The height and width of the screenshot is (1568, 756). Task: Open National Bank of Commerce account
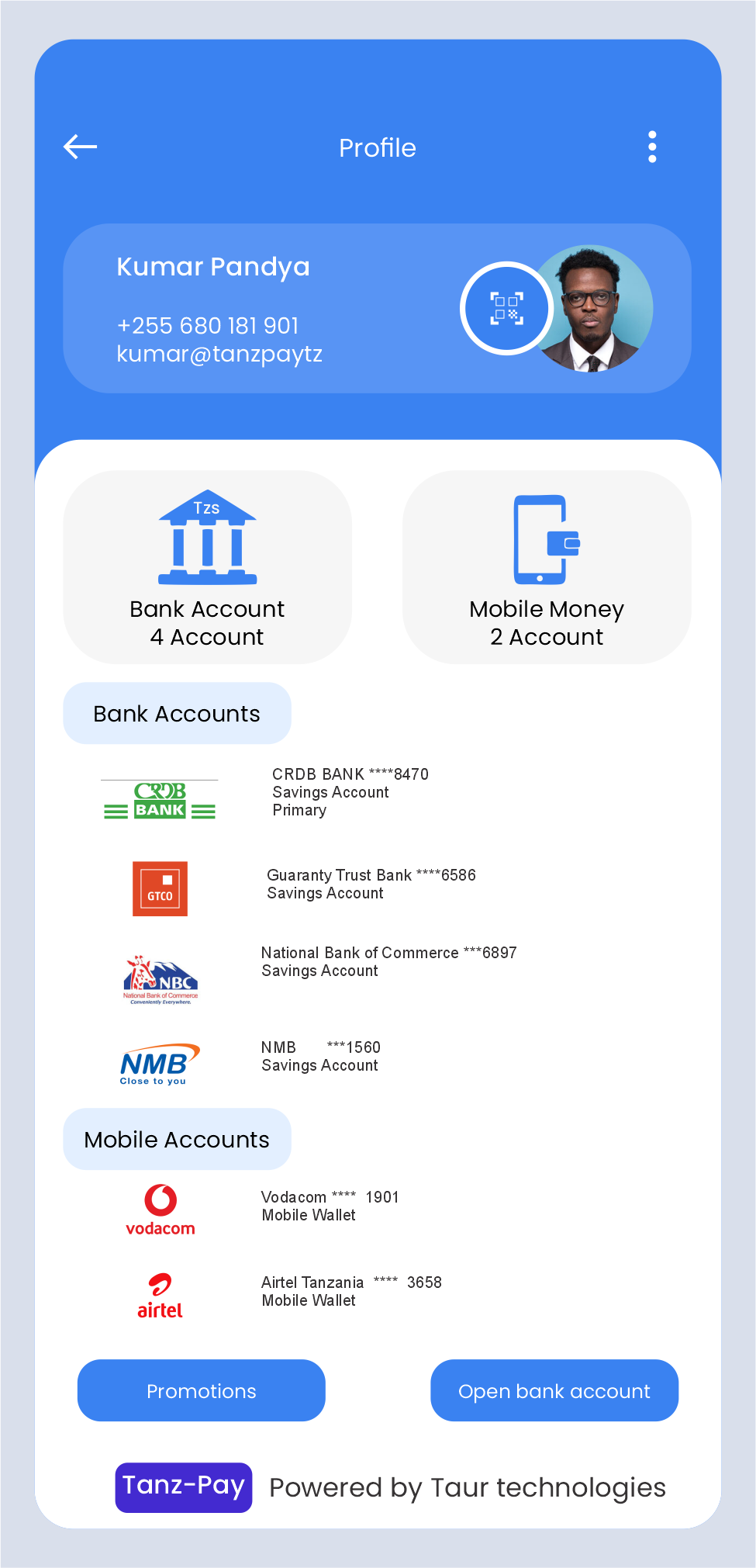[x=388, y=962]
